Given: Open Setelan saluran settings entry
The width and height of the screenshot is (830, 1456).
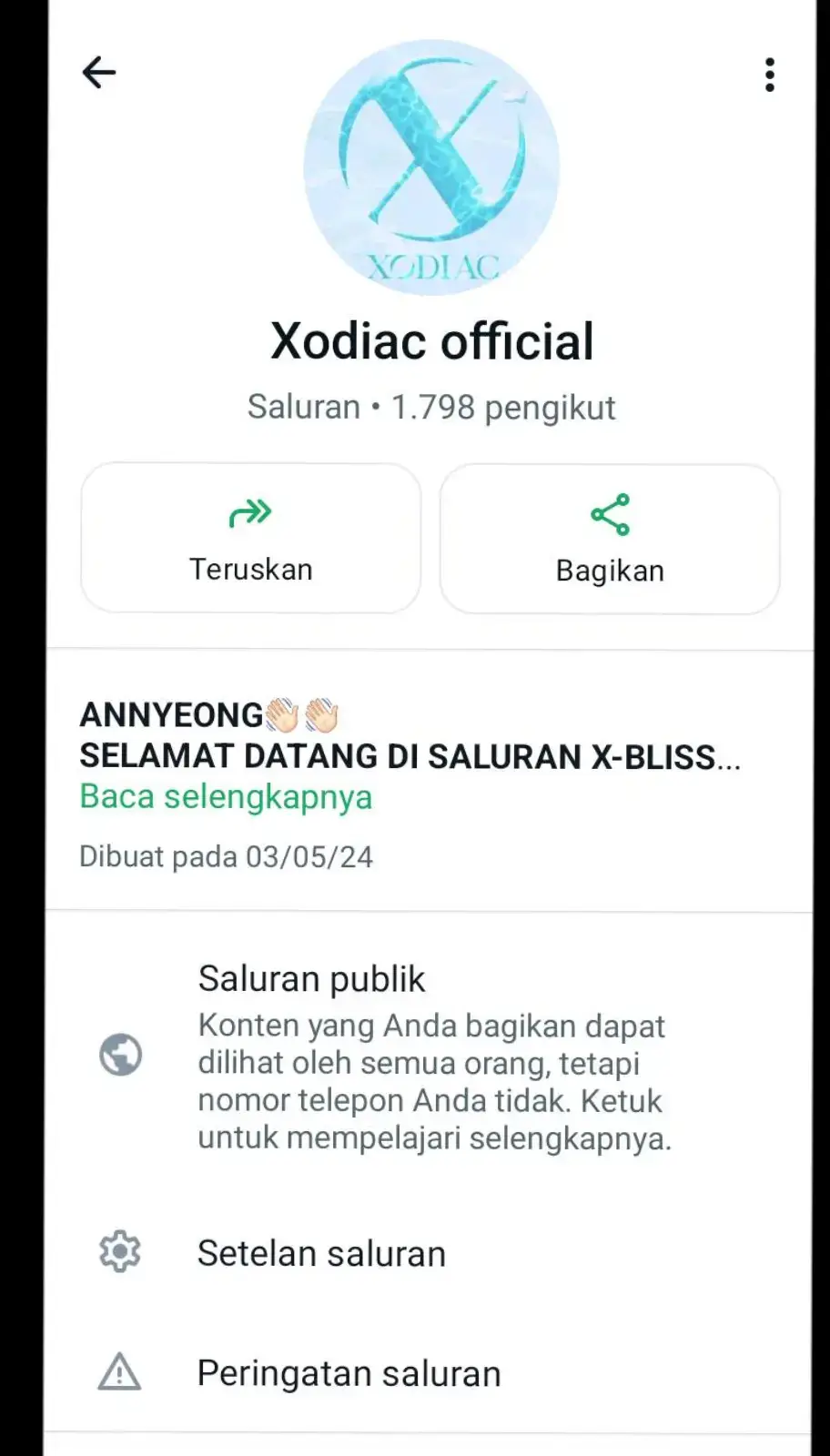Looking at the screenshot, I should coord(320,1253).
